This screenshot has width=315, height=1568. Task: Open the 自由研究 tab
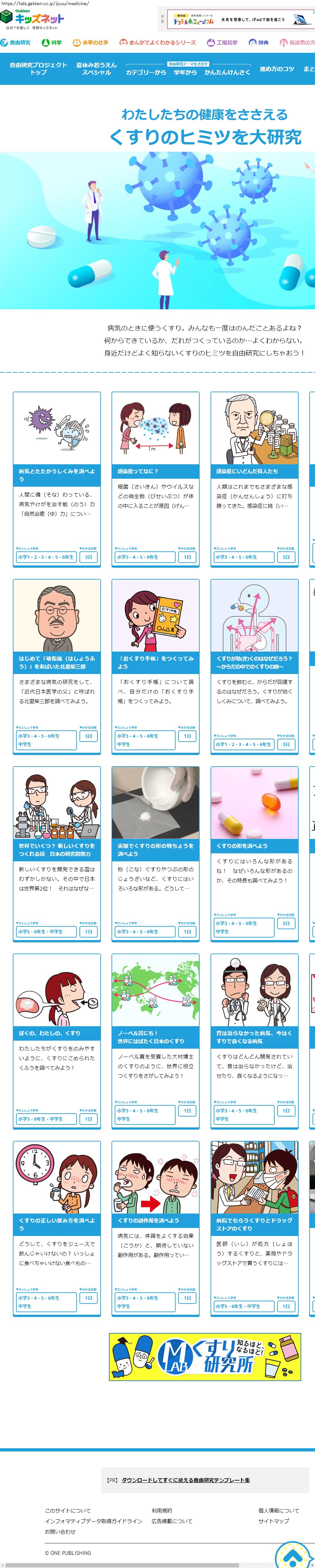pyautogui.click(x=16, y=43)
